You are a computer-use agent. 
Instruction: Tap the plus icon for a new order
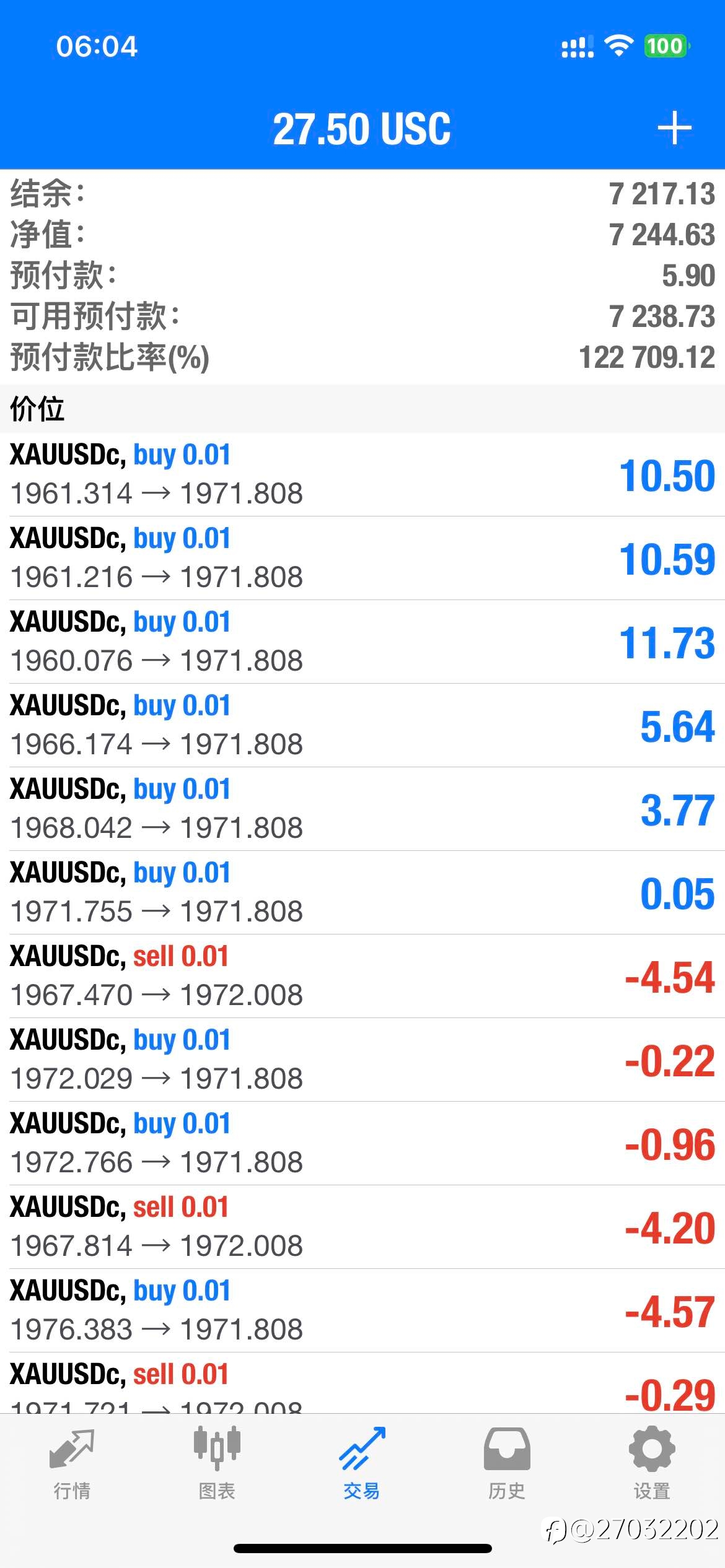(x=674, y=129)
